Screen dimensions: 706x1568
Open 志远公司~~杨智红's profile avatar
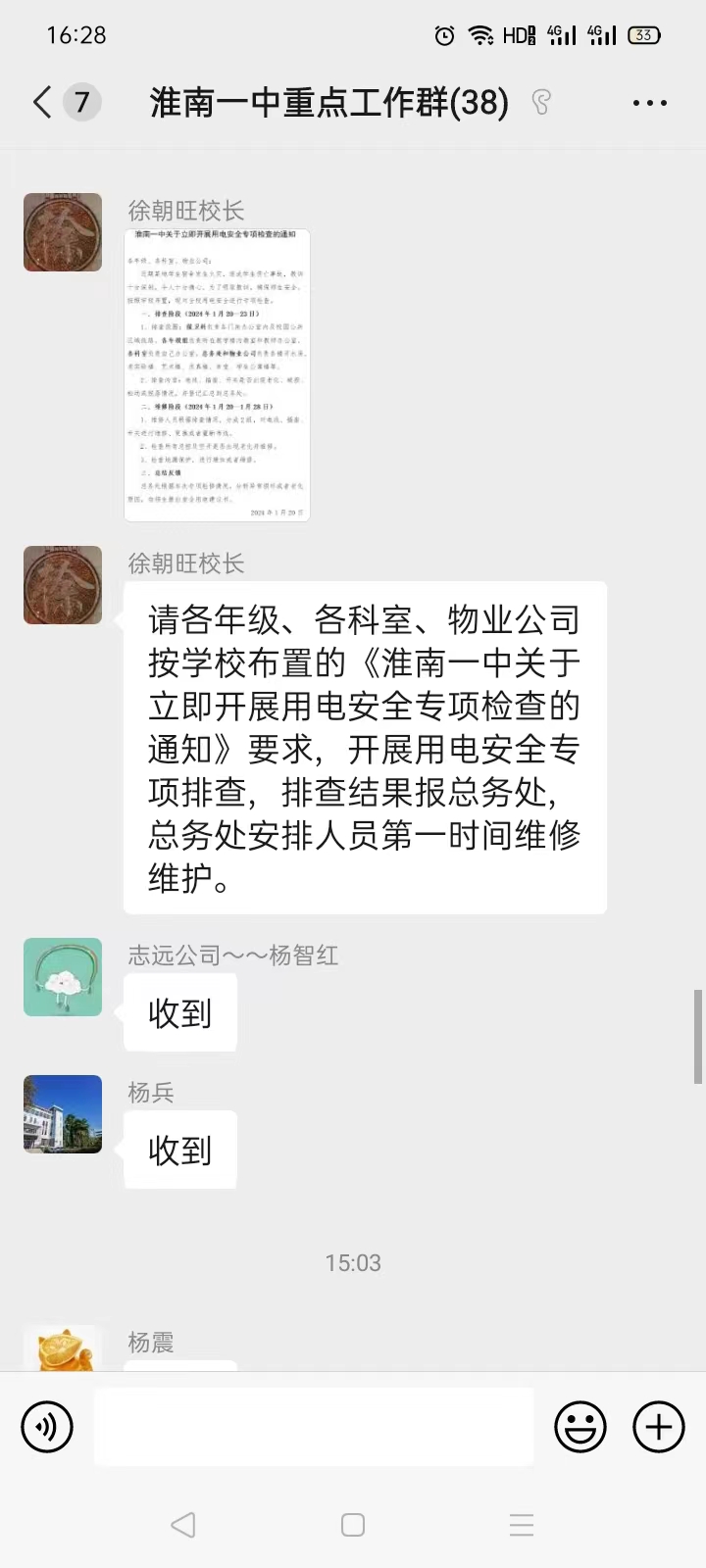tap(63, 977)
